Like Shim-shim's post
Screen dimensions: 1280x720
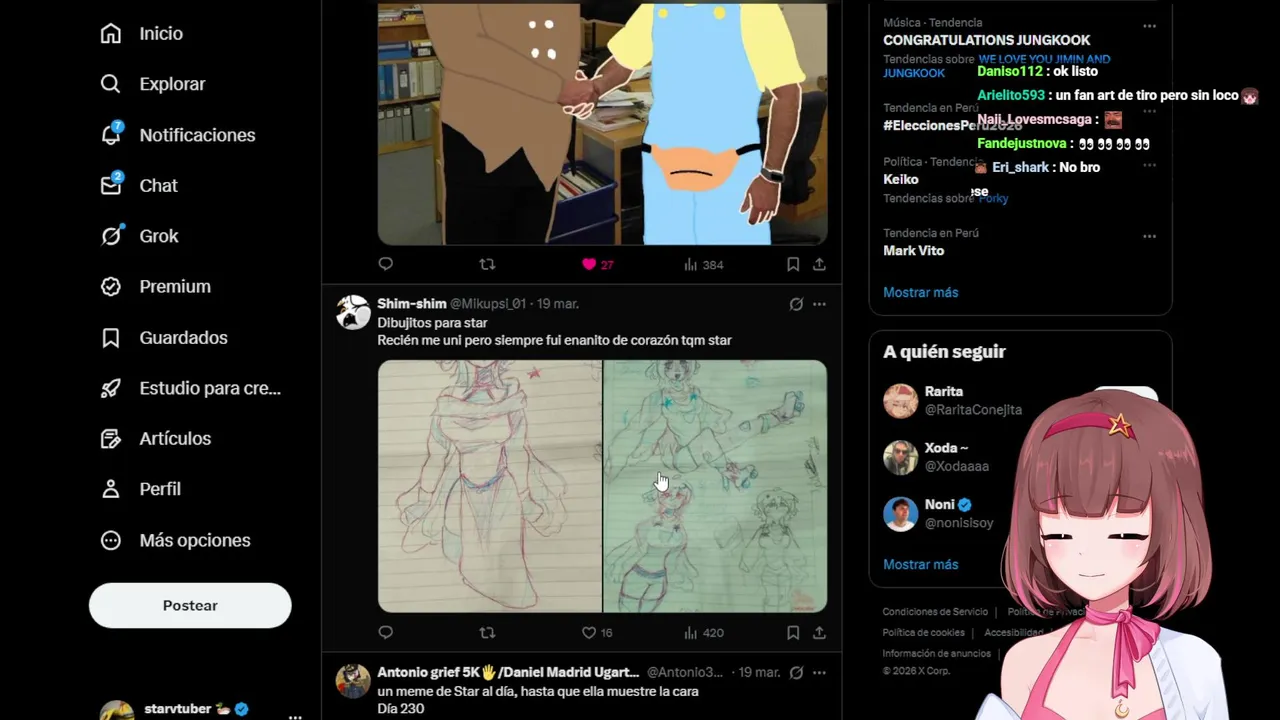click(x=589, y=632)
